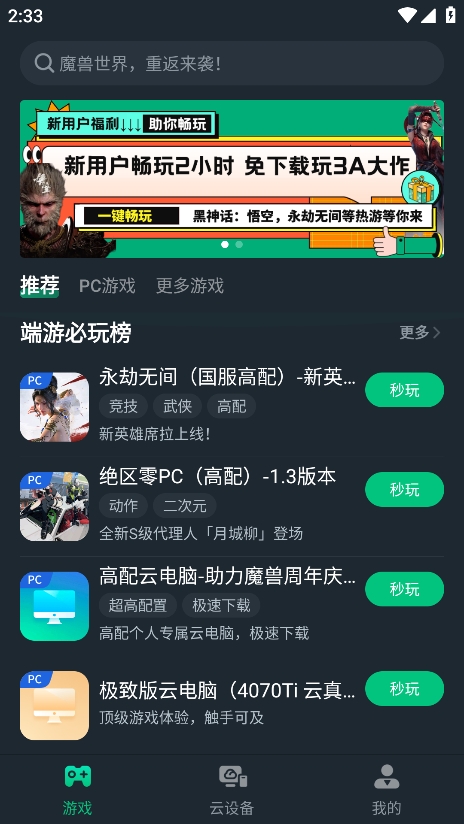The width and height of the screenshot is (464, 824).
Task: Select the 游戏 bottom tab
Action: click(x=77, y=790)
